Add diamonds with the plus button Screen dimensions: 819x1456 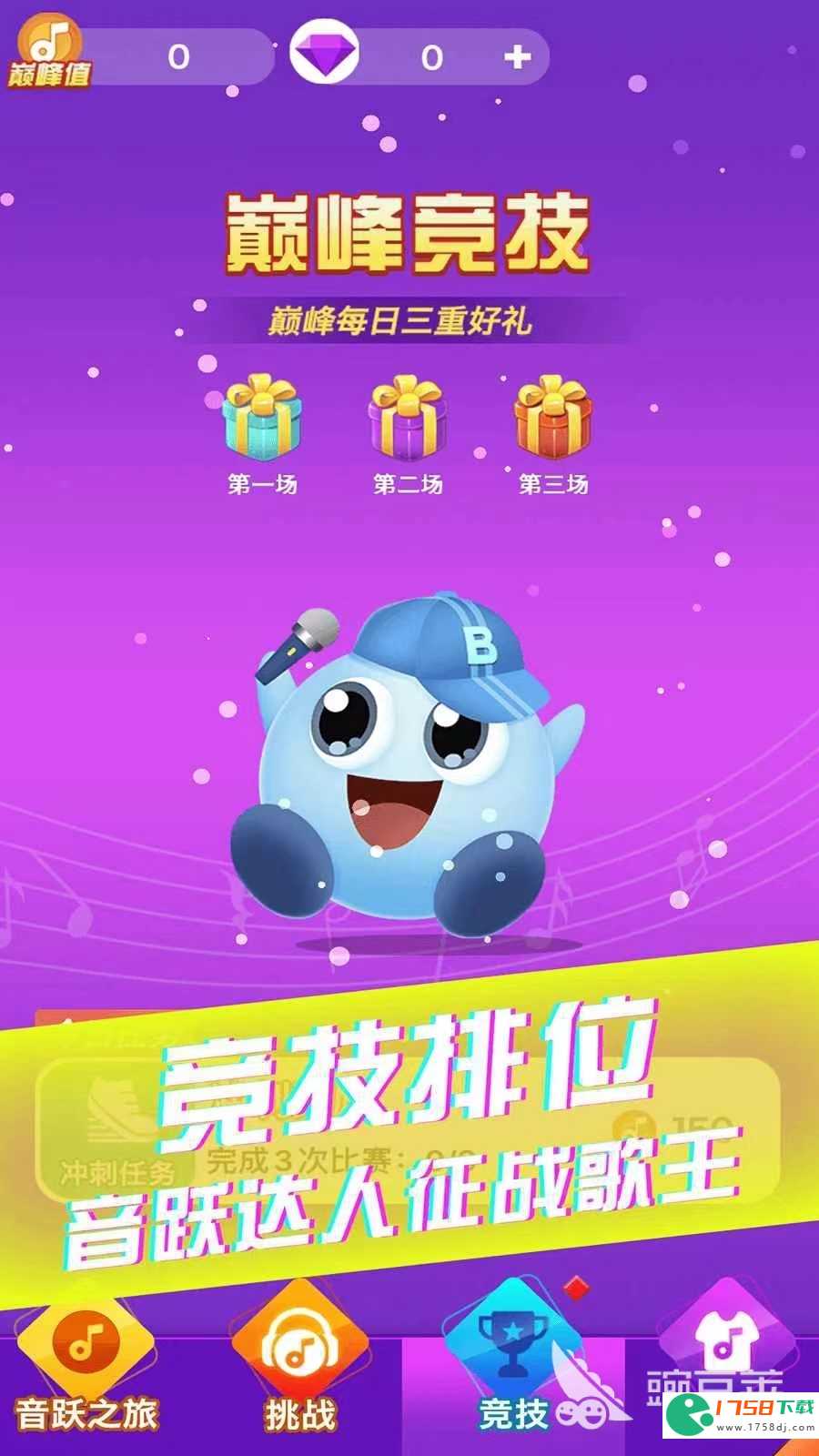517,57
